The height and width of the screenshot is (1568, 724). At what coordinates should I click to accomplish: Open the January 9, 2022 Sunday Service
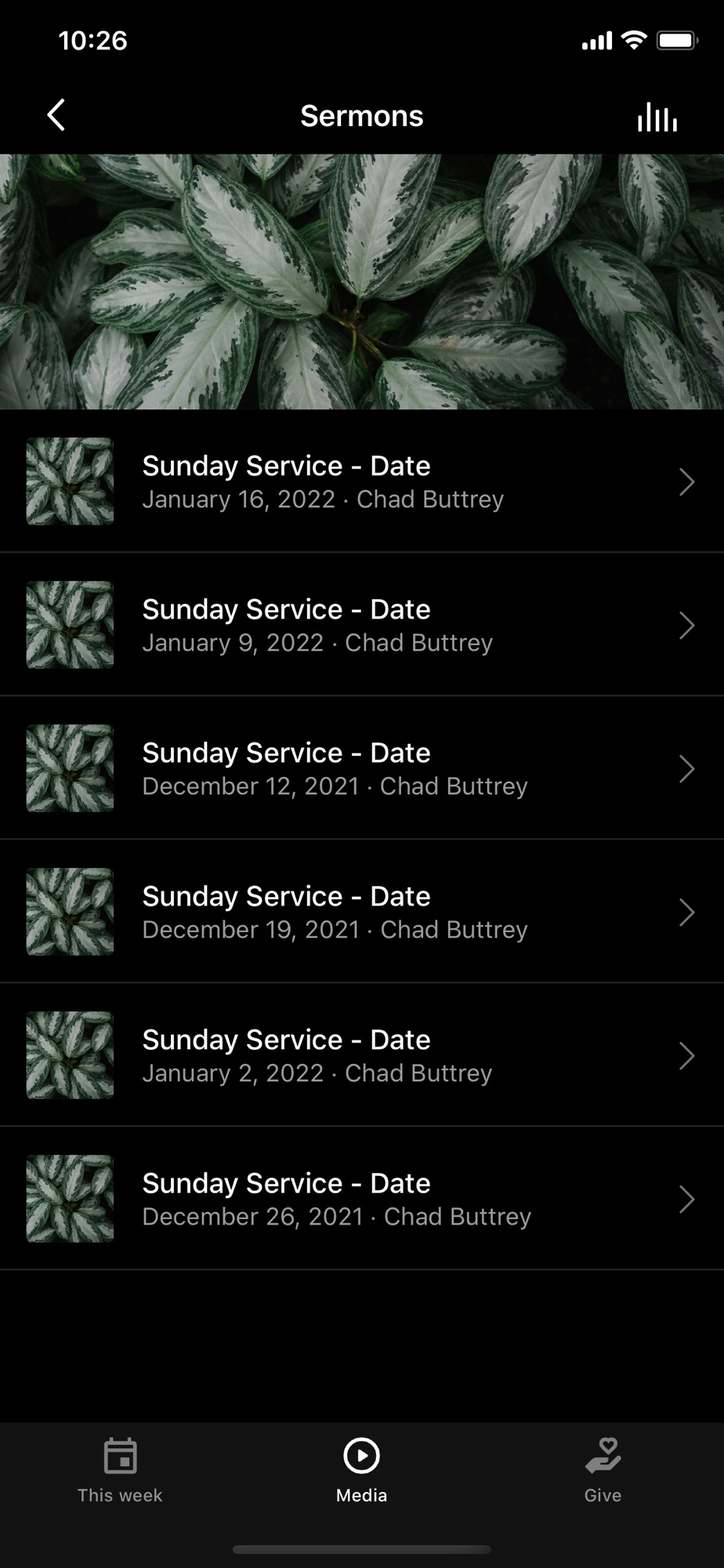(360, 625)
